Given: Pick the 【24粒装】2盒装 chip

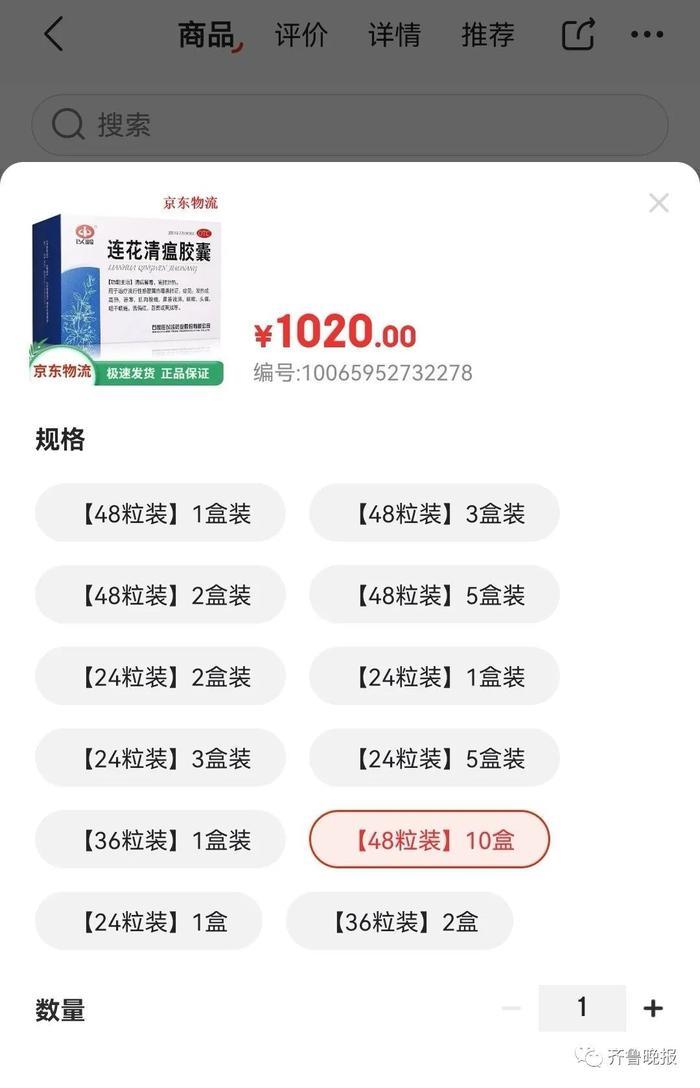Looking at the screenshot, I should 160,678.
